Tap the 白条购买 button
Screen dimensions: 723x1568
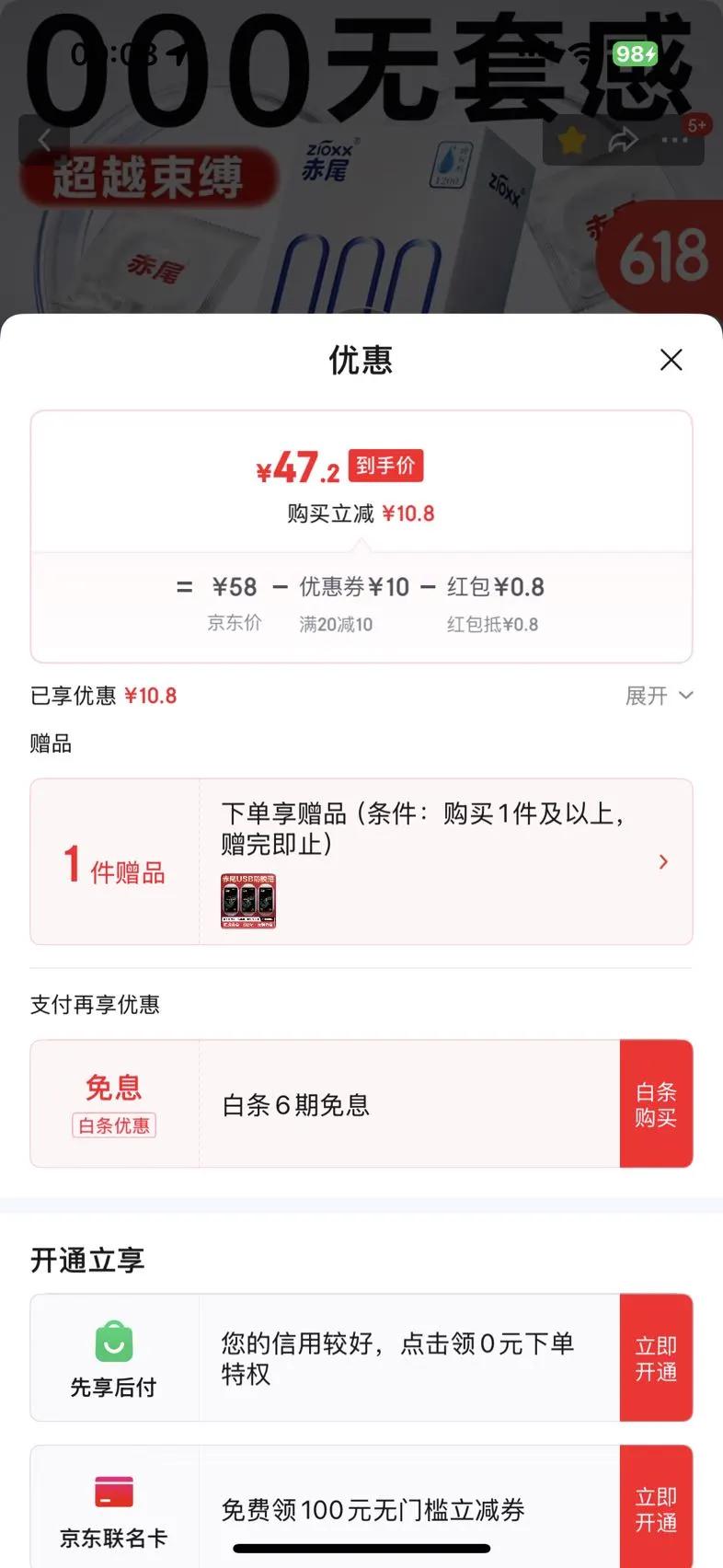656,1104
